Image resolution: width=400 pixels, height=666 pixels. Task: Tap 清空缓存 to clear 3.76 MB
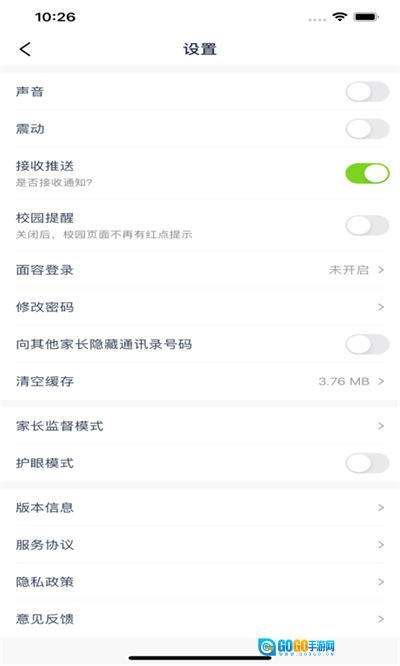(200, 381)
